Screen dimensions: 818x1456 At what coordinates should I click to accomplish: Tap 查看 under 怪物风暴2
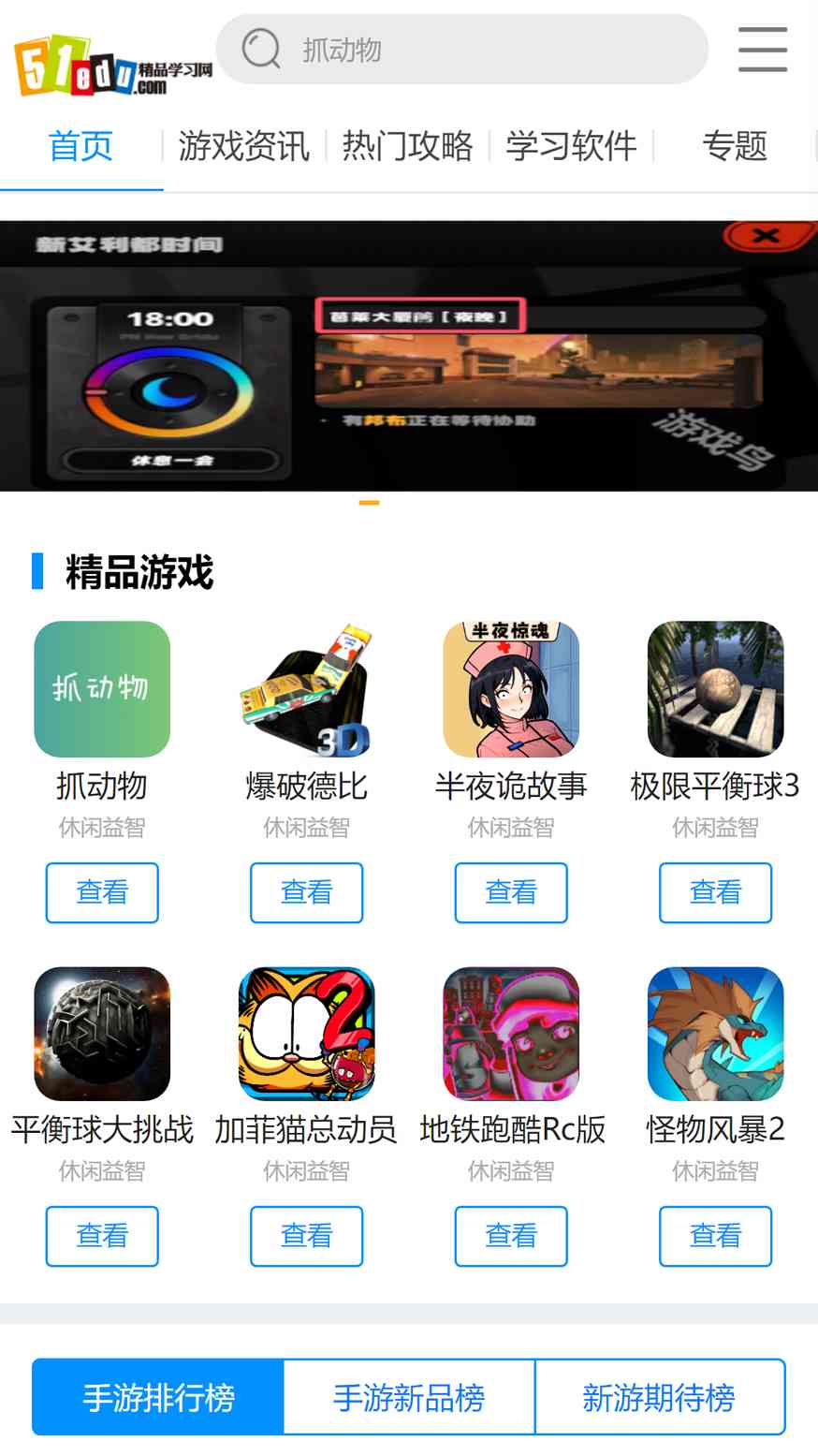click(715, 1236)
